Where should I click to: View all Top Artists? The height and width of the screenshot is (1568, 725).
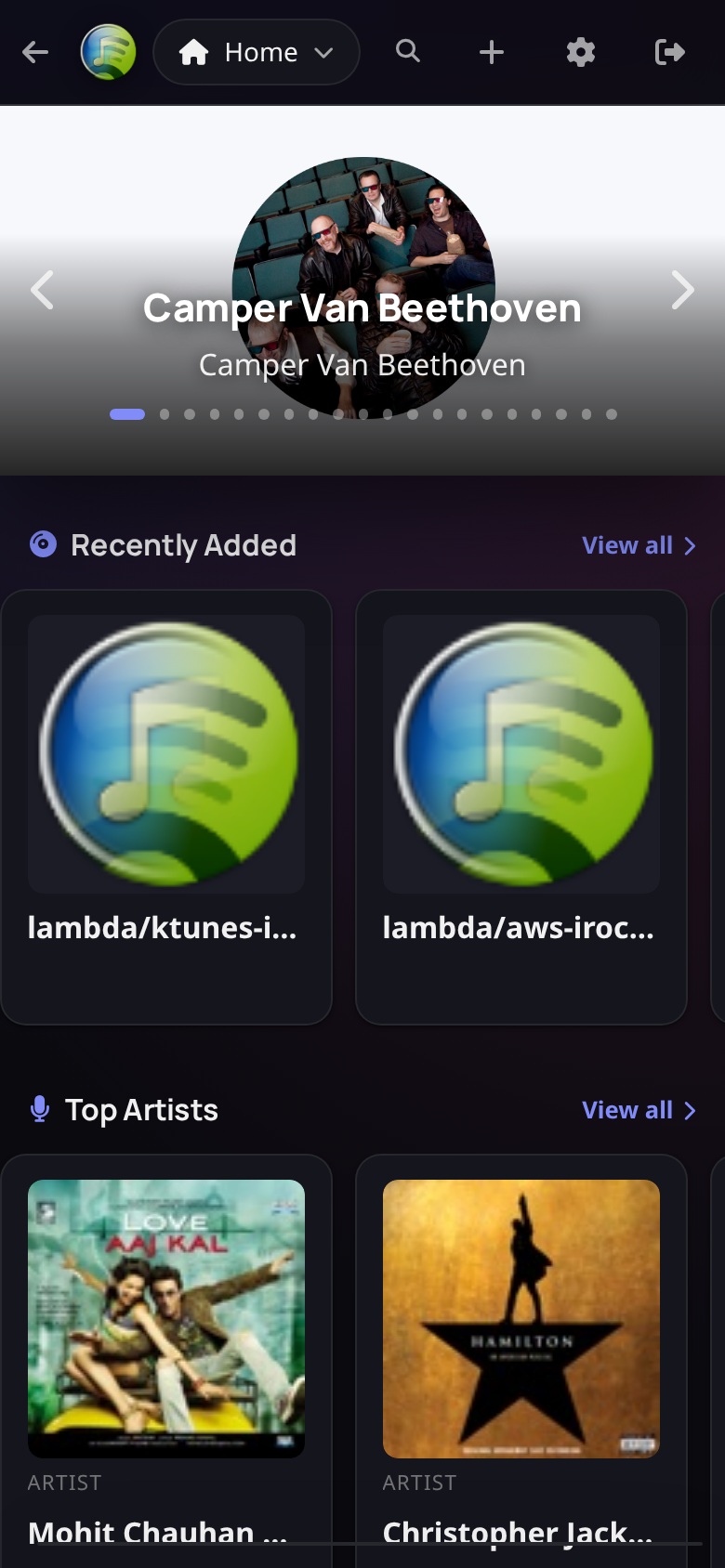pos(639,1110)
